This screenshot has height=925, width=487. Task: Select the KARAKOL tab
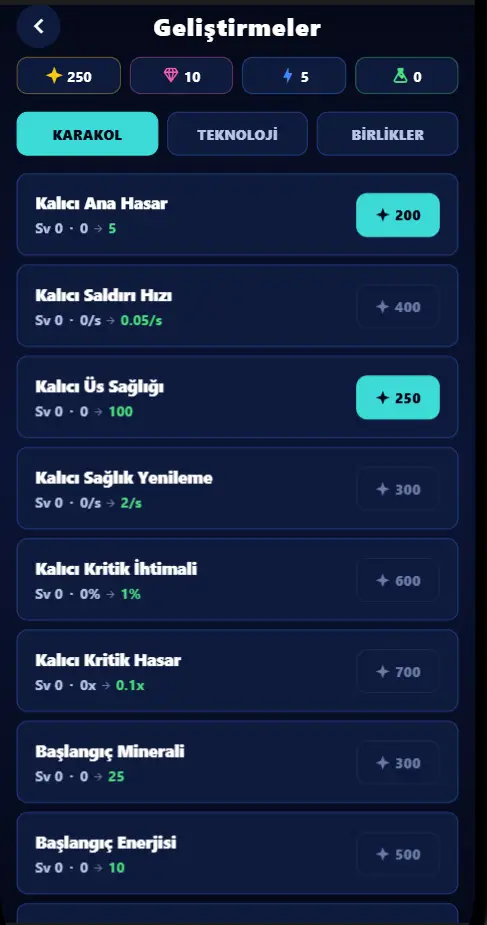[87, 134]
